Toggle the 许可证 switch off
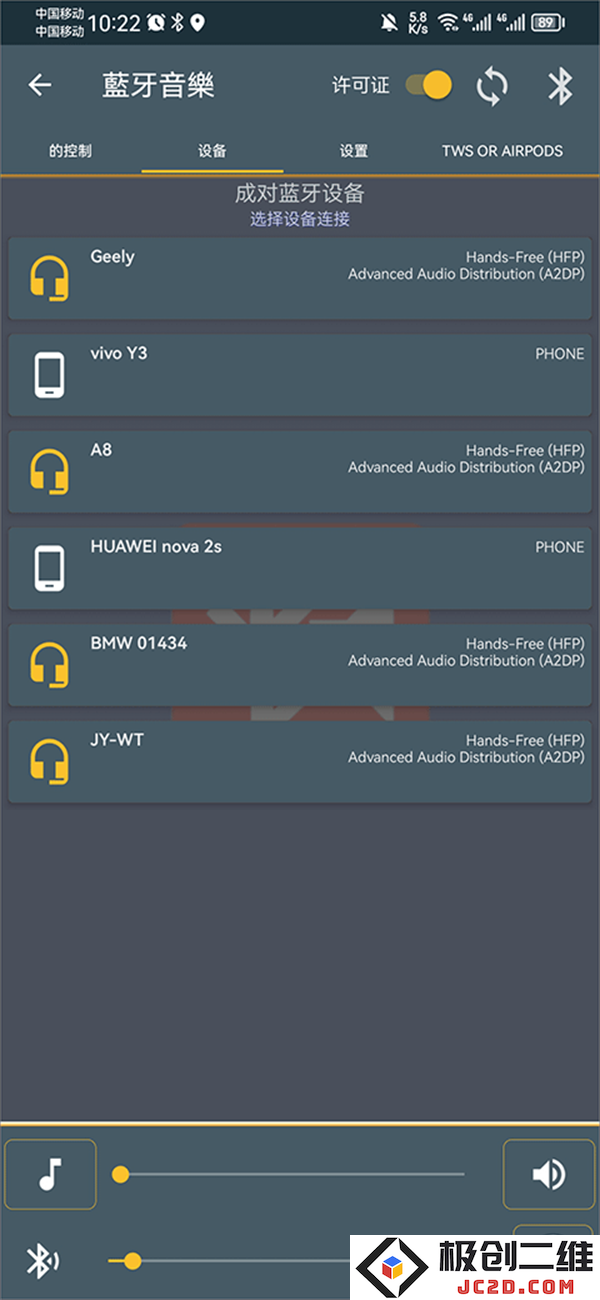The width and height of the screenshot is (600, 1300). point(429,86)
